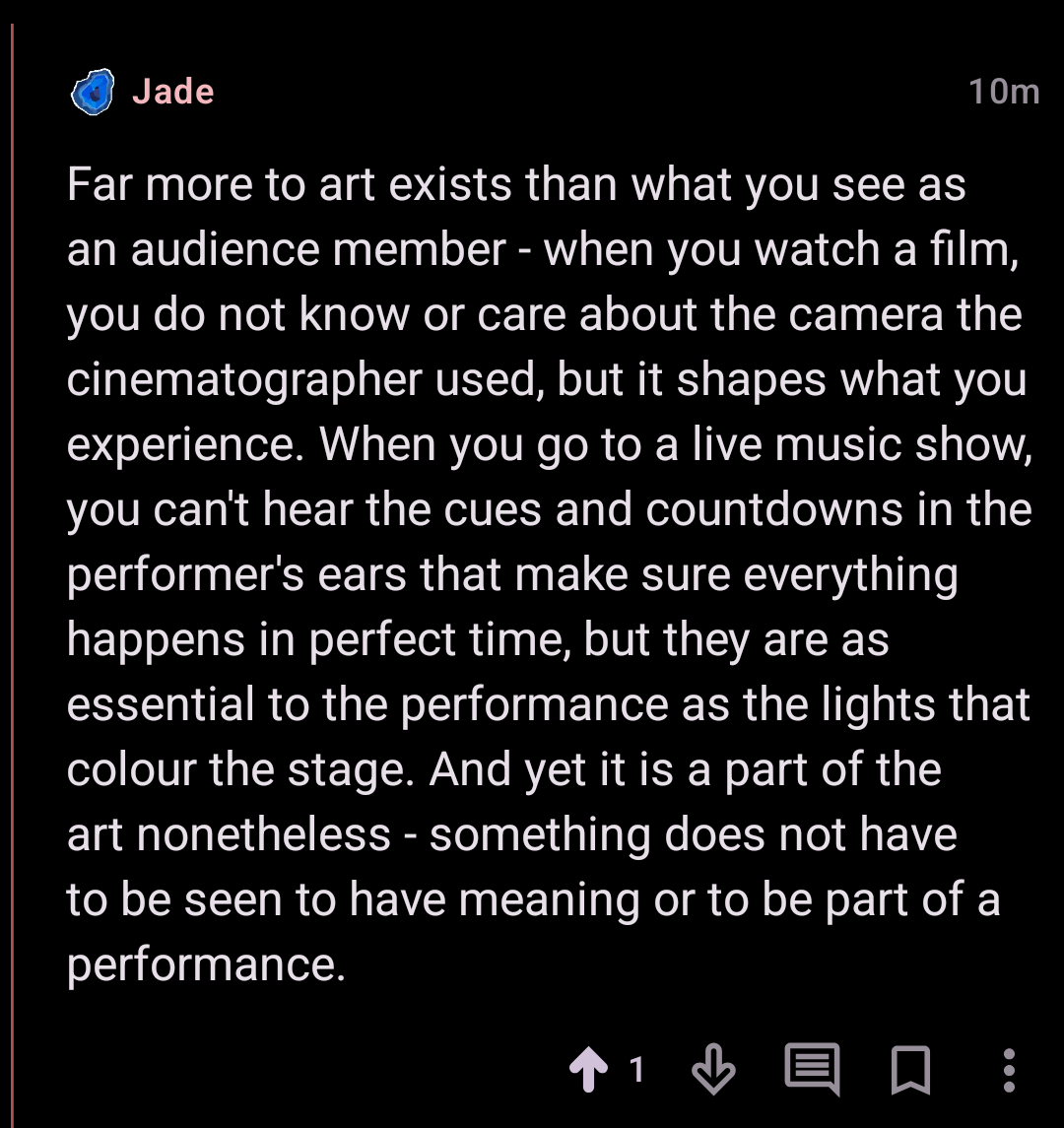Open Jade's profile from the username
The height and width of the screenshot is (1128, 1064).
pos(173,92)
